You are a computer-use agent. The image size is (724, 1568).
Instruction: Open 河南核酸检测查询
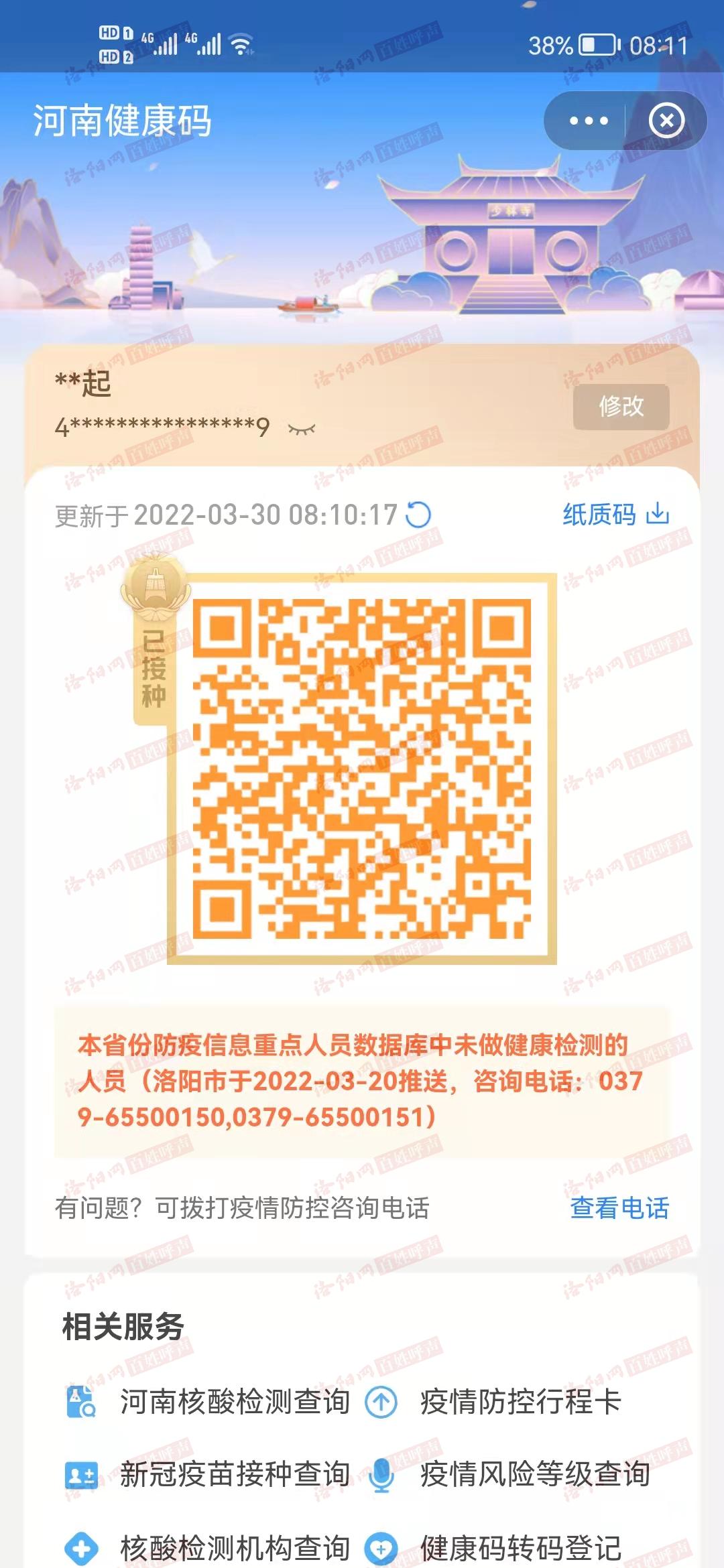[x=208, y=1401]
